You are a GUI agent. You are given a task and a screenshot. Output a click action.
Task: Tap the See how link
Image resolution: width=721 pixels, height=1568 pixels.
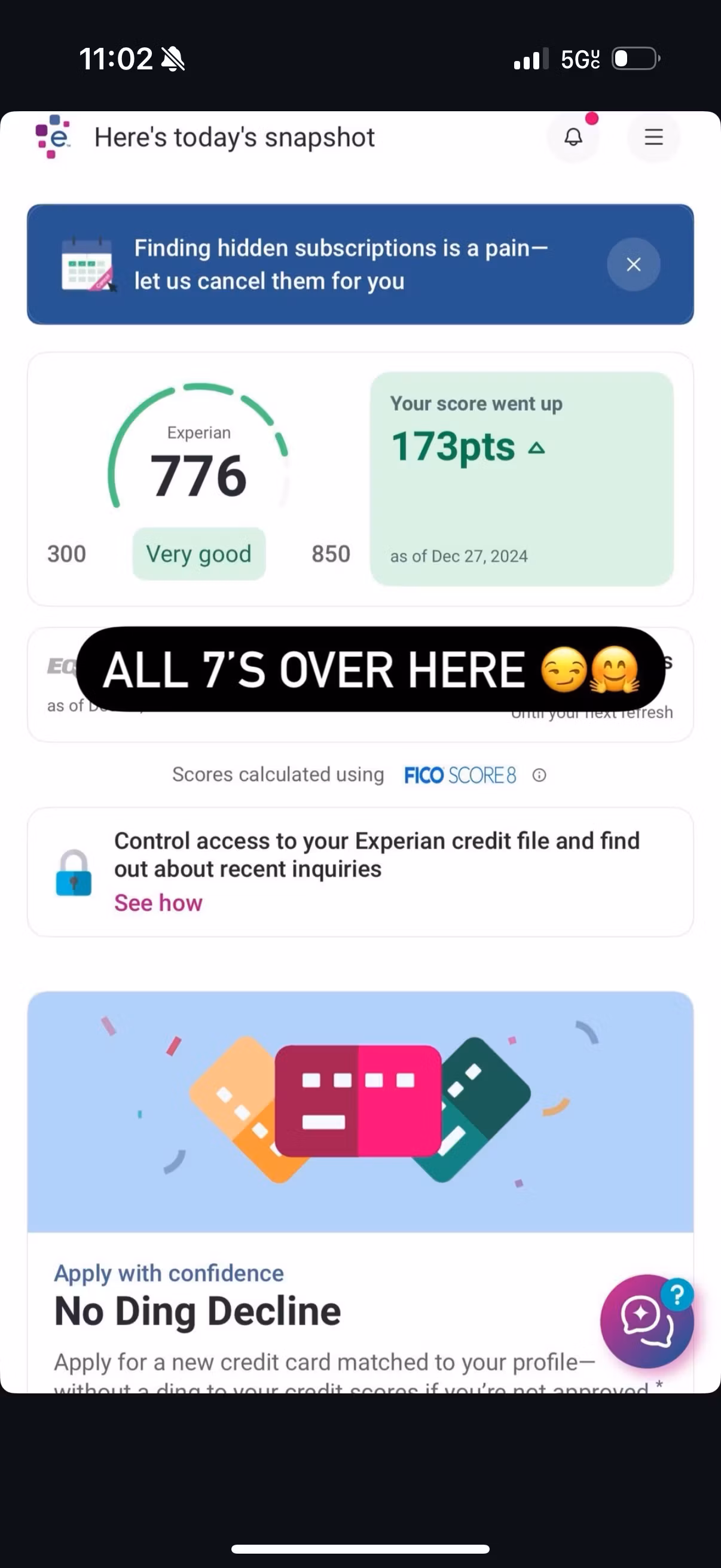click(158, 902)
